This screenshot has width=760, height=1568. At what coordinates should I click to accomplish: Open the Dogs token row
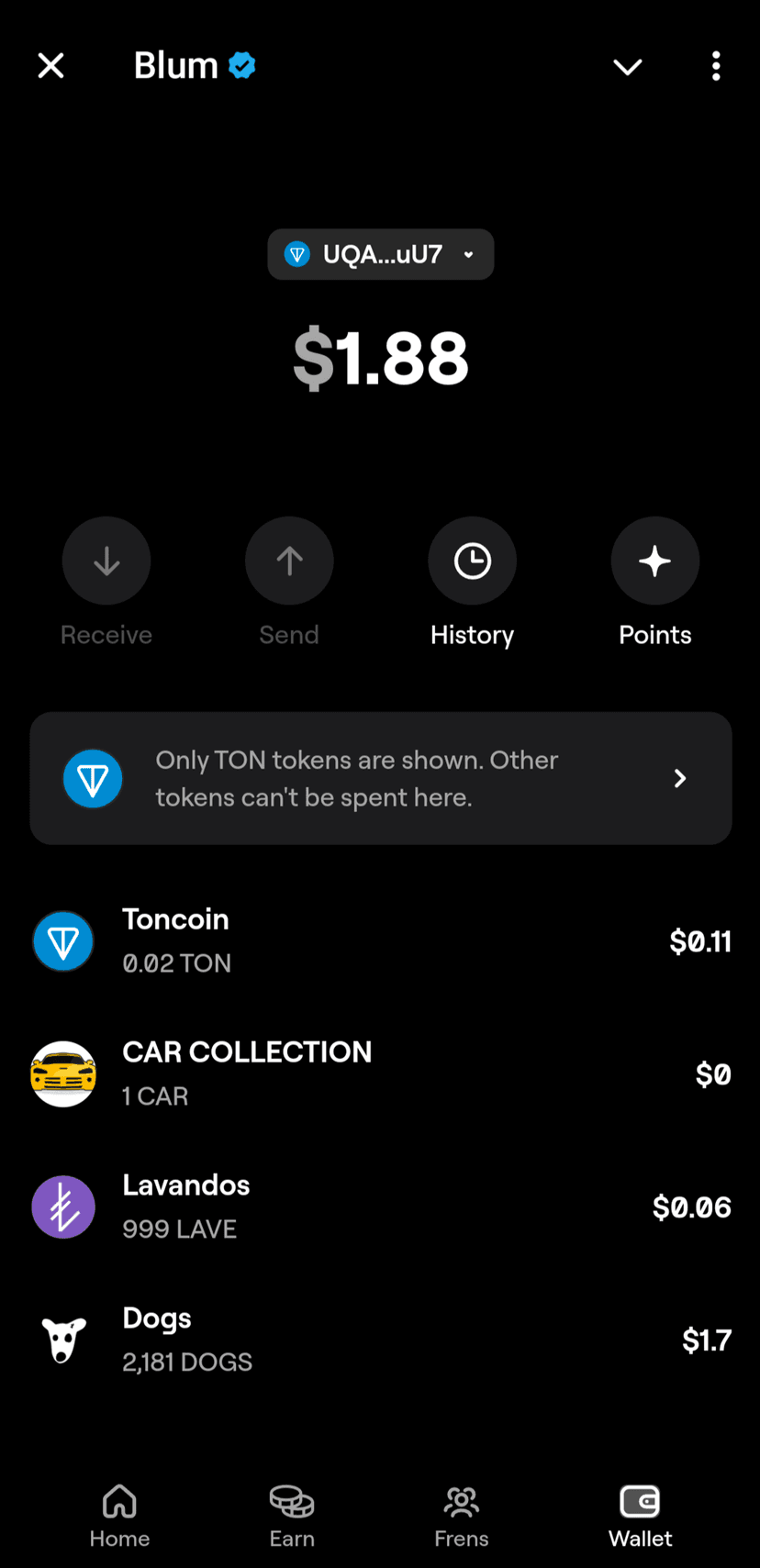point(380,1340)
